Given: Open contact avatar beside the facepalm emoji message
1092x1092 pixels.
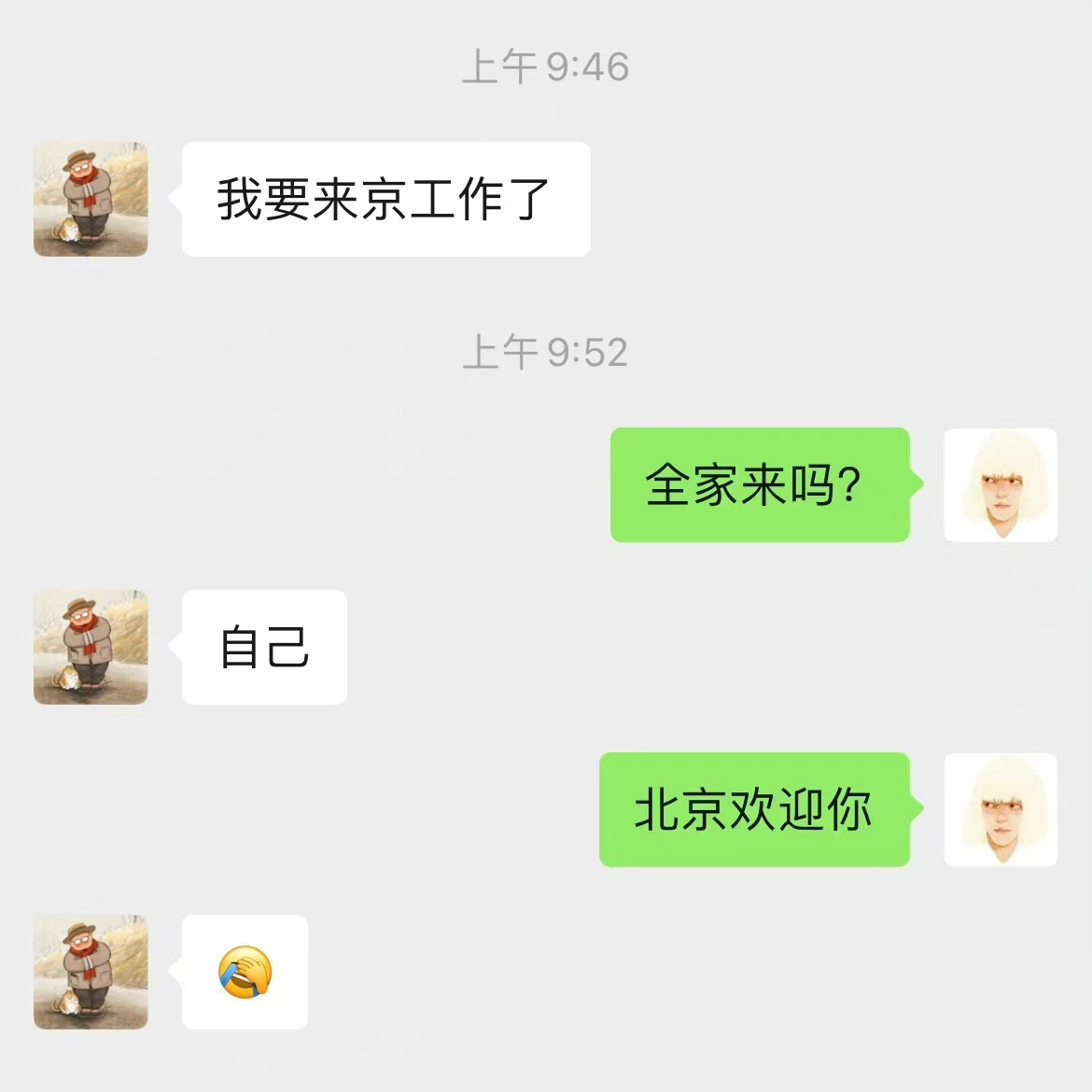Looking at the screenshot, I should [91, 972].
